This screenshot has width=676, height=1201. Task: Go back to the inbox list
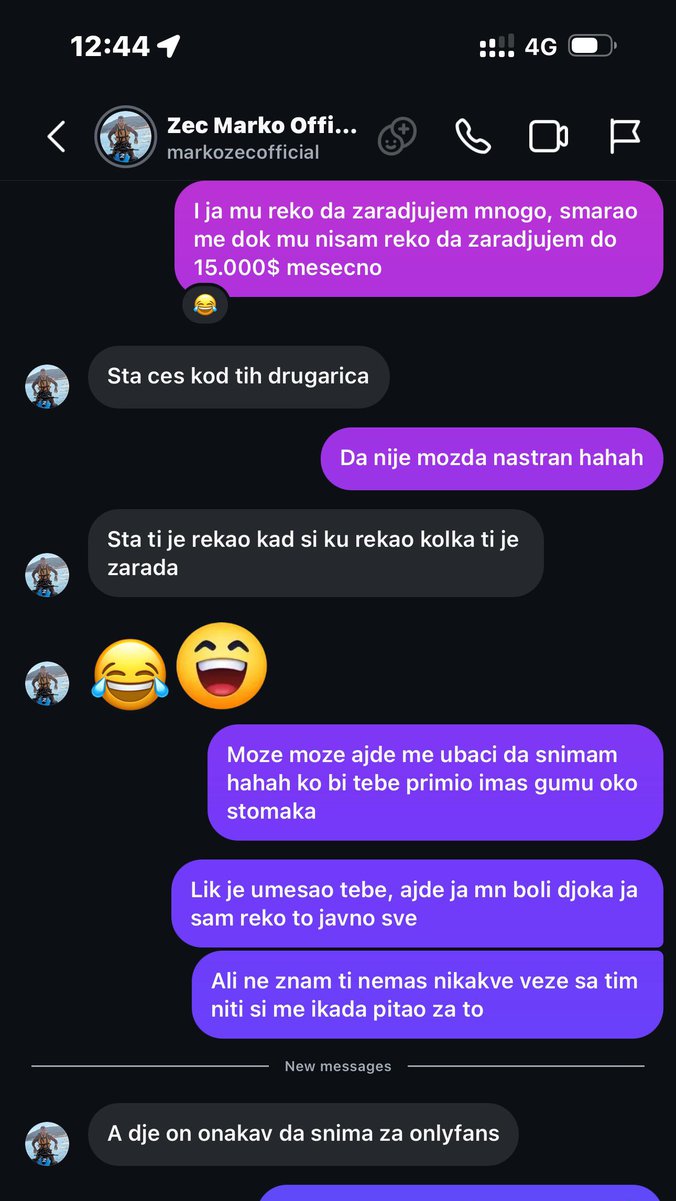tap(56, 137)
